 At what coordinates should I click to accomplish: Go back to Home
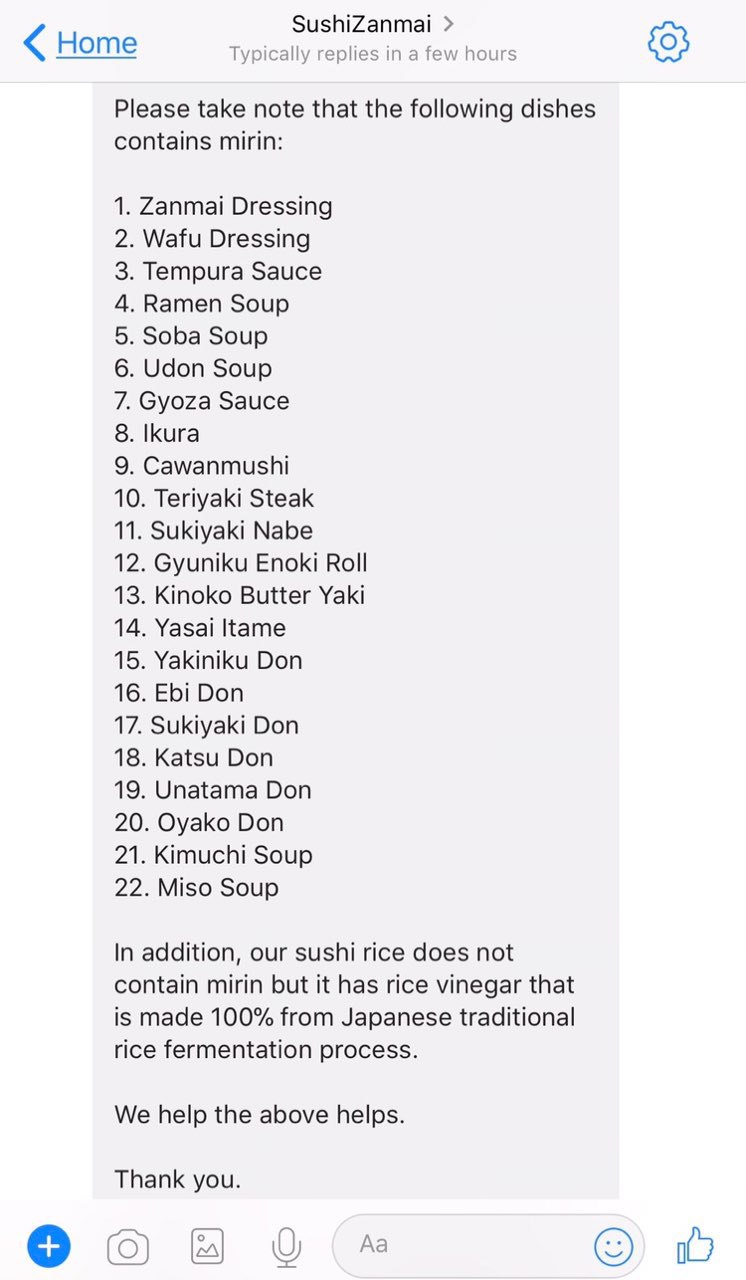[x=80, y=43]
